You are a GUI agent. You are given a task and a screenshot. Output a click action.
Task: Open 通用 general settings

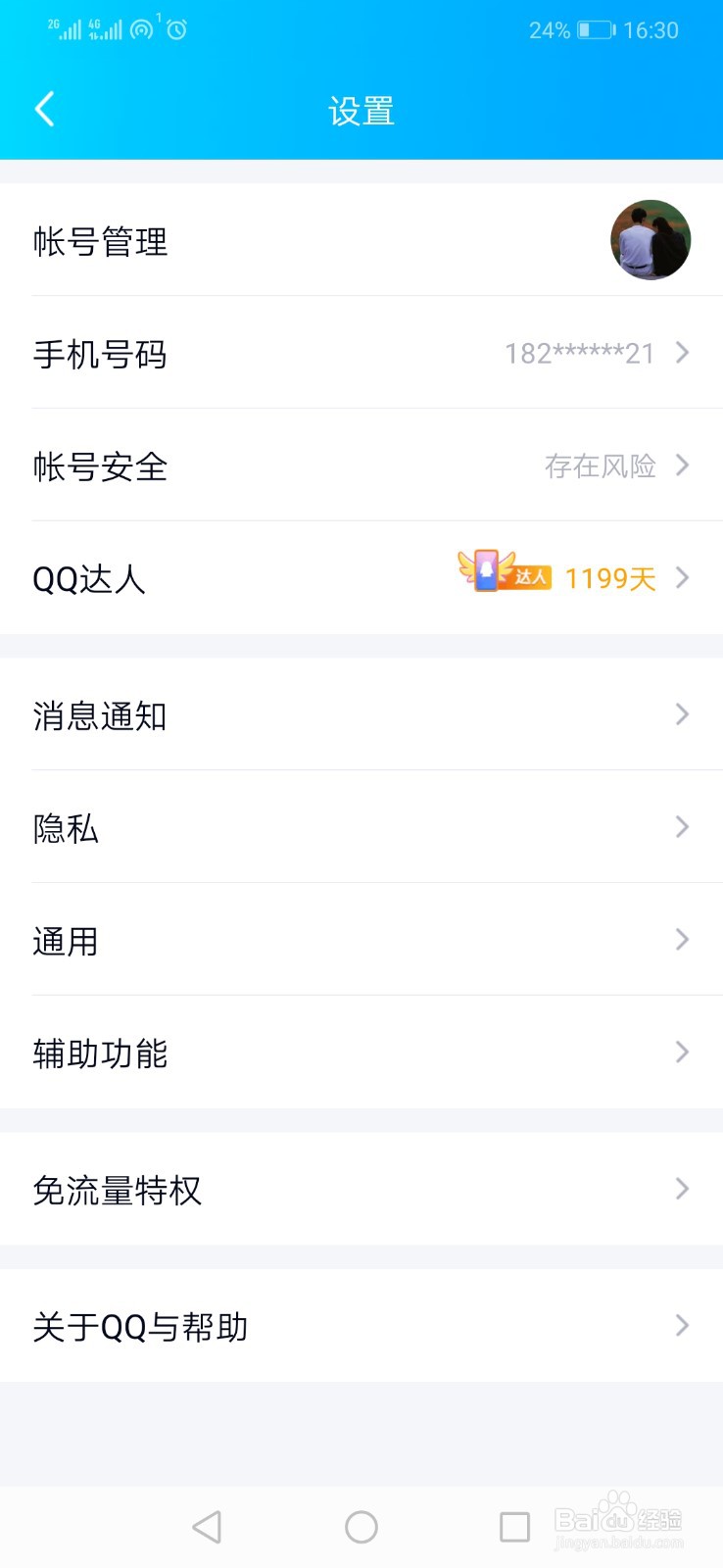point(361,941)
